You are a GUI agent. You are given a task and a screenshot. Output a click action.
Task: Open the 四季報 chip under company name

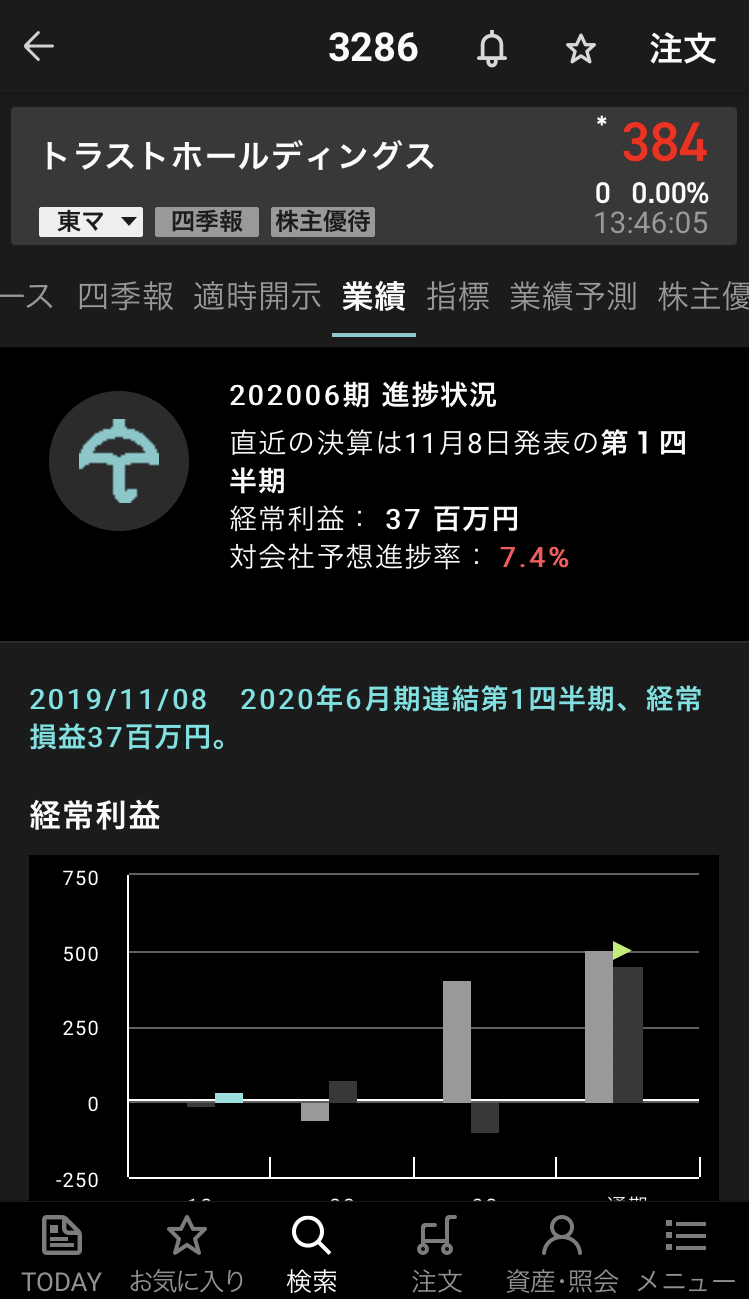[x=207, y=221]
